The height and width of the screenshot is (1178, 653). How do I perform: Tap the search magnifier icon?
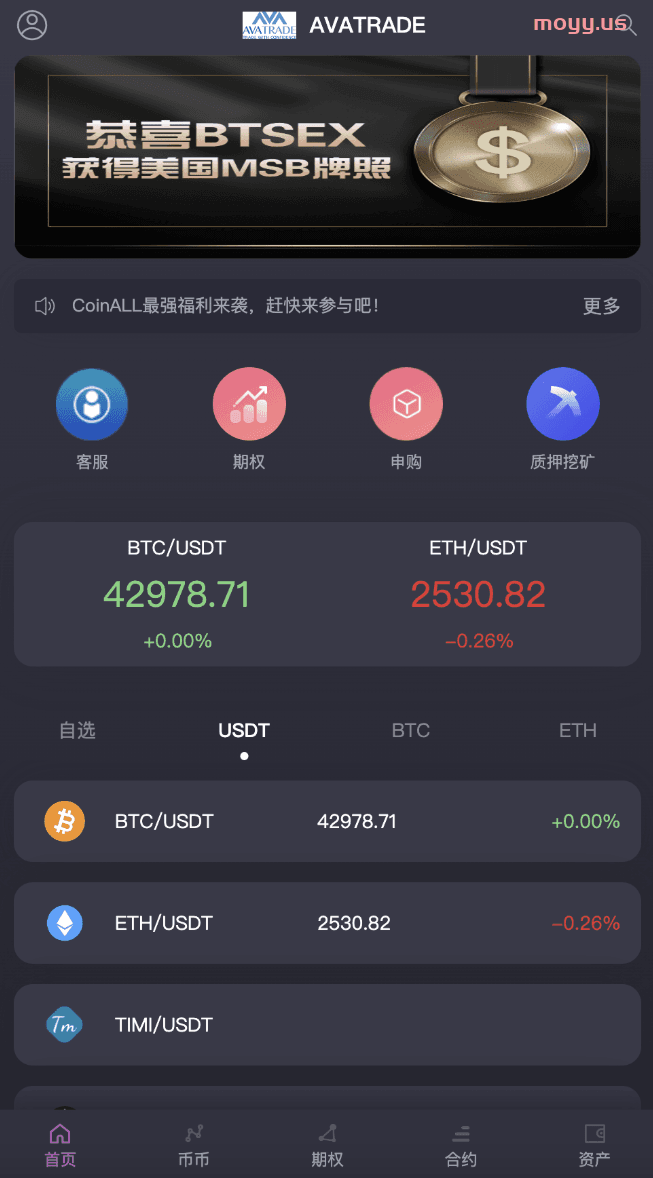coord(627,25)
